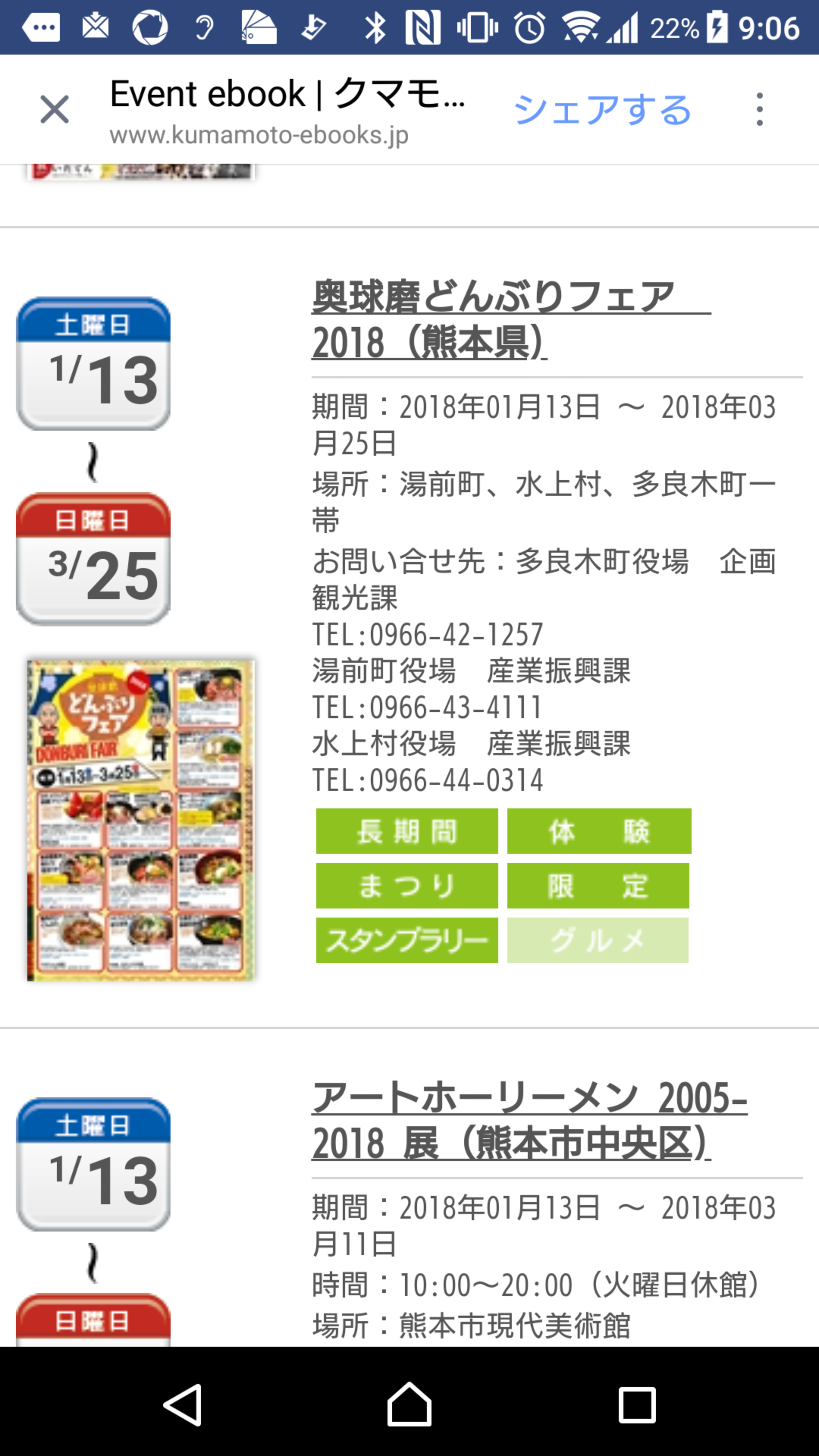Select the 体験 tag
Image resolution: width=819 pixels, height=1456 pixels.
coord(599,831)
